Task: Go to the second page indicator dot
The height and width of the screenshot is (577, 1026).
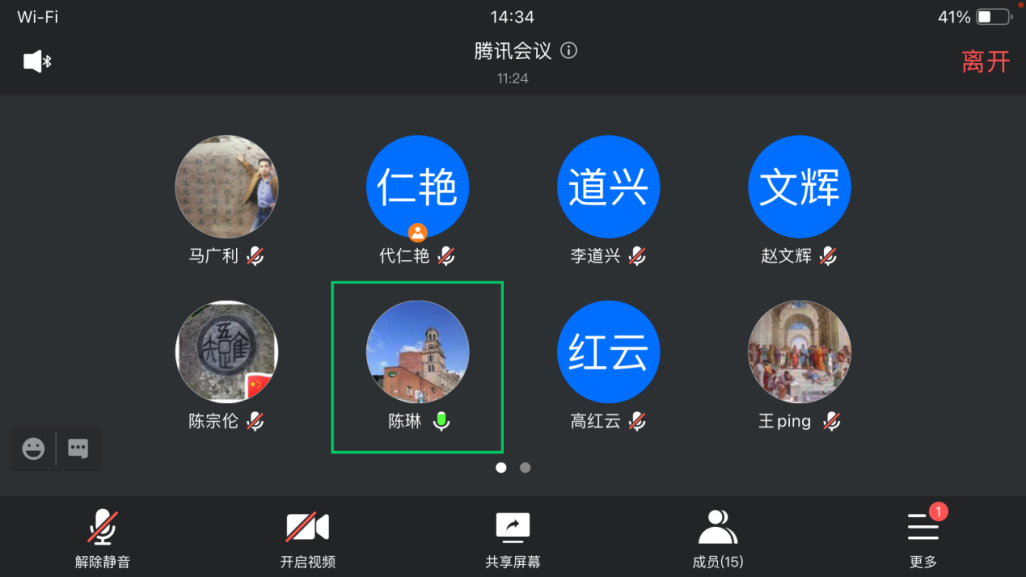Action: point(525,467)
